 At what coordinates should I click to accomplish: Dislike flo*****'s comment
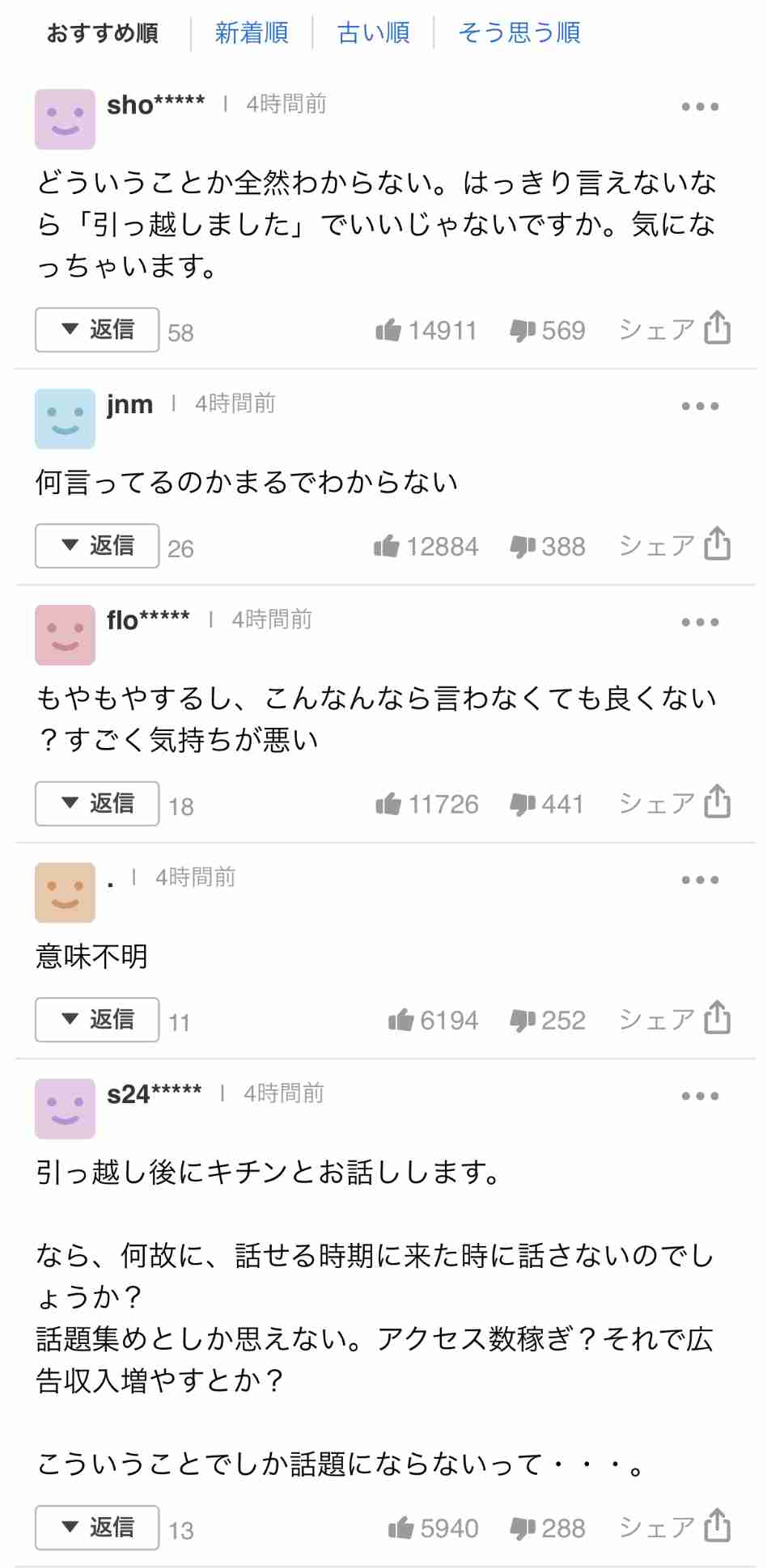point(523,804)
